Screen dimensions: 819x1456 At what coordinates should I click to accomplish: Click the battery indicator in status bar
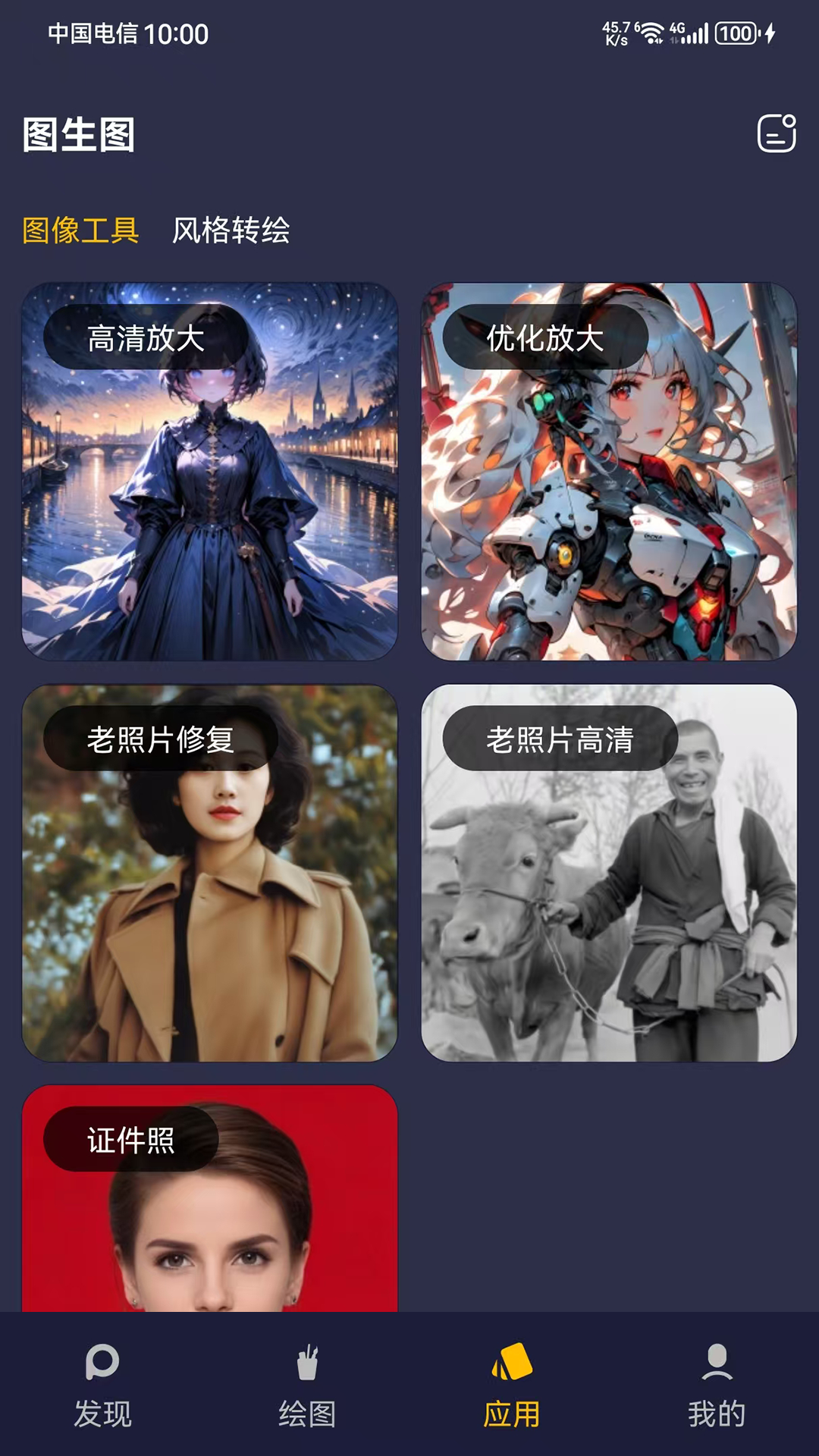734,33
